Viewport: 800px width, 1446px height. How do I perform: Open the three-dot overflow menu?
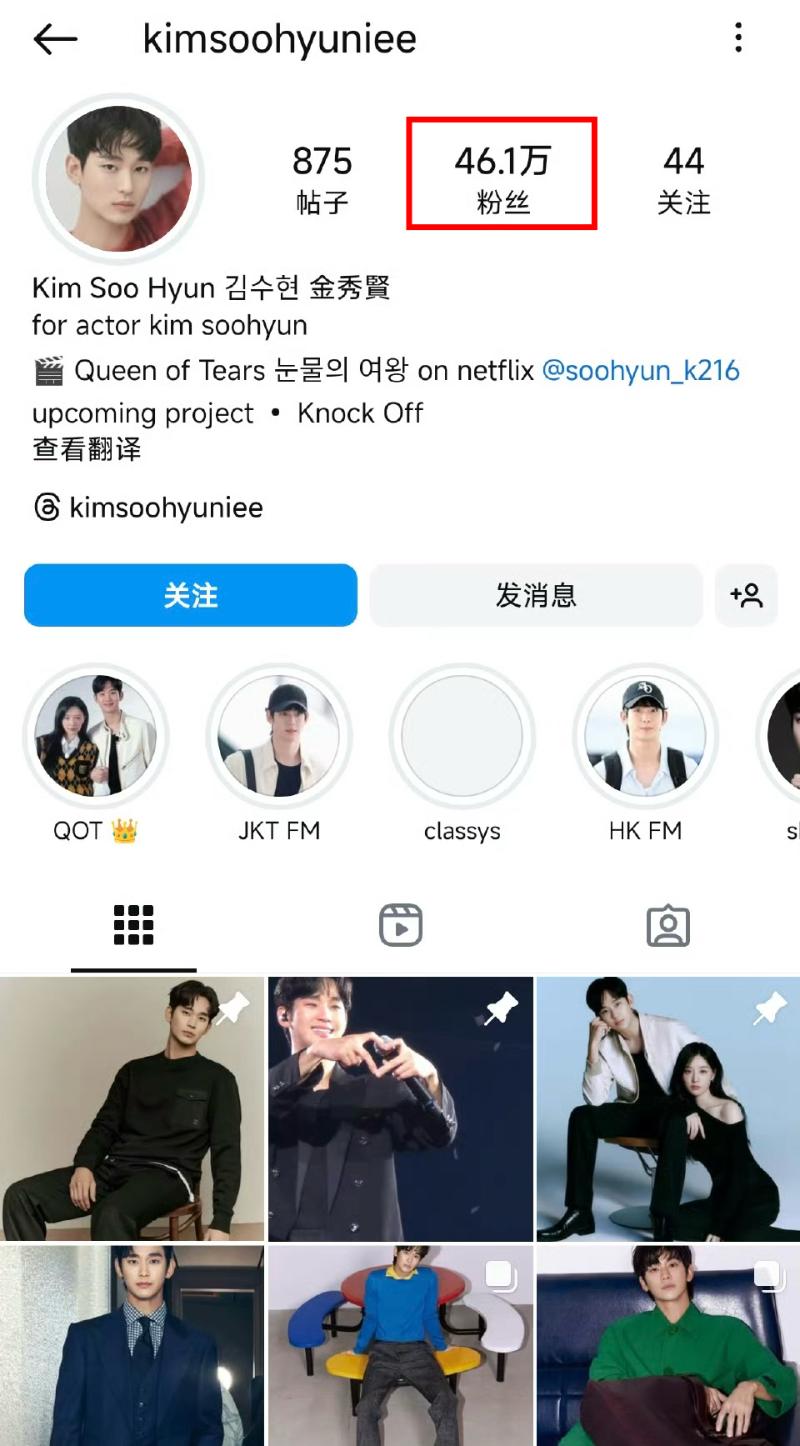tap(738, 39)
